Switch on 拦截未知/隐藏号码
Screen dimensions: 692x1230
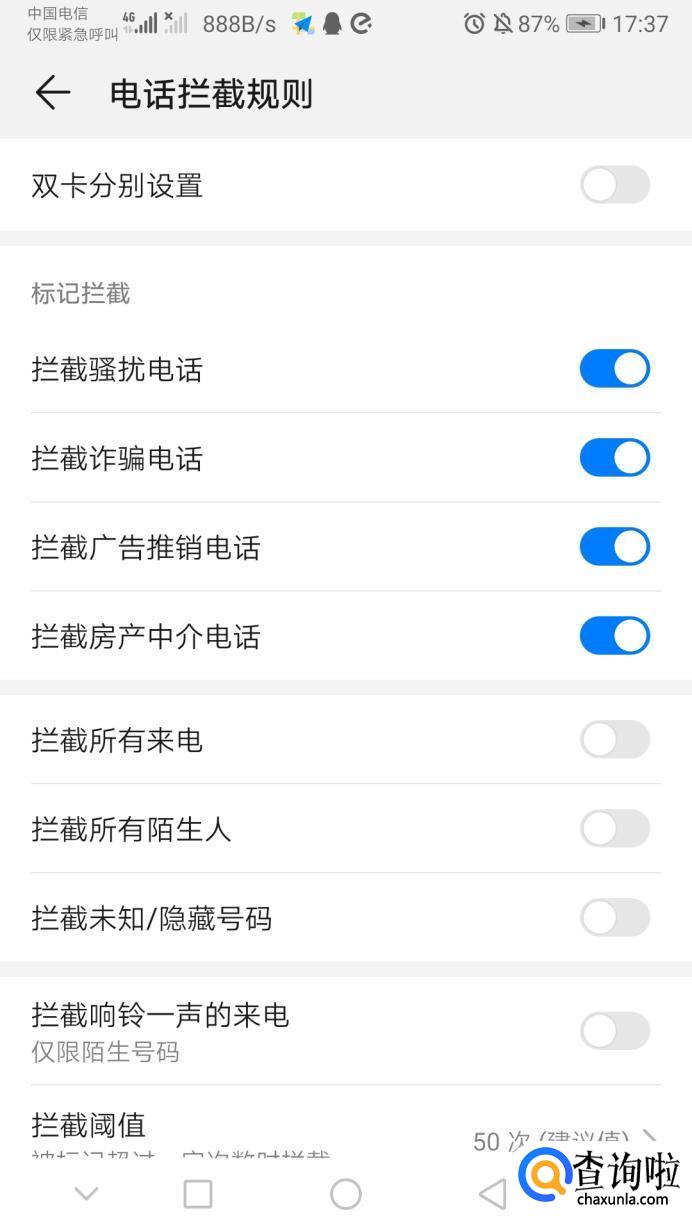click(614, 918)
